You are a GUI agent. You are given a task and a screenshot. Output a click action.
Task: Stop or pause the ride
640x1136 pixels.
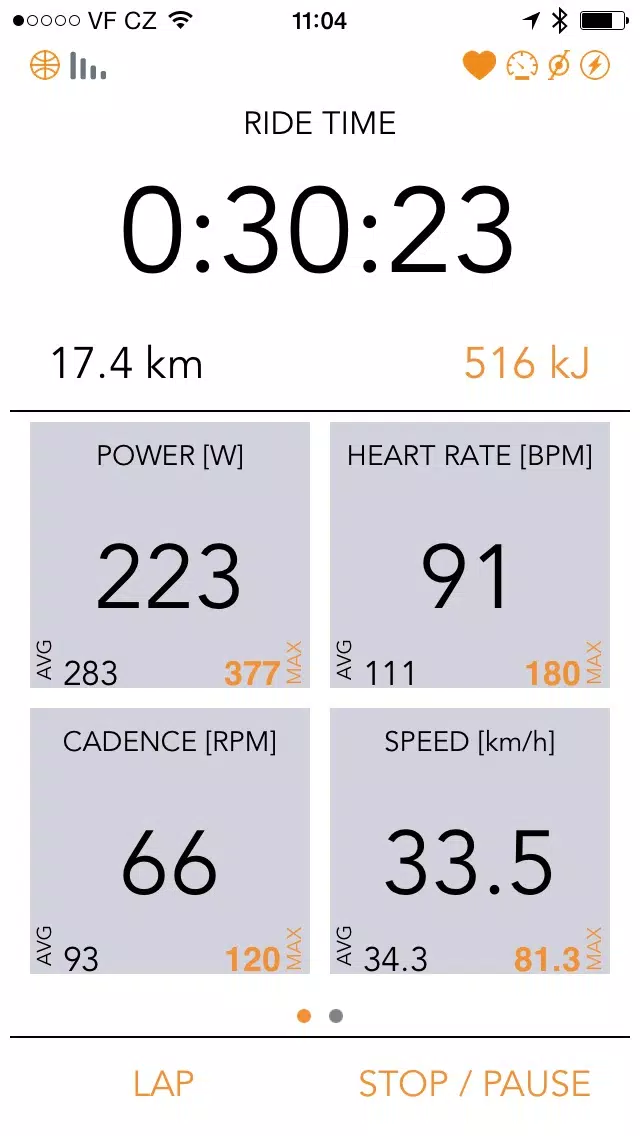tap(475, 1083)
